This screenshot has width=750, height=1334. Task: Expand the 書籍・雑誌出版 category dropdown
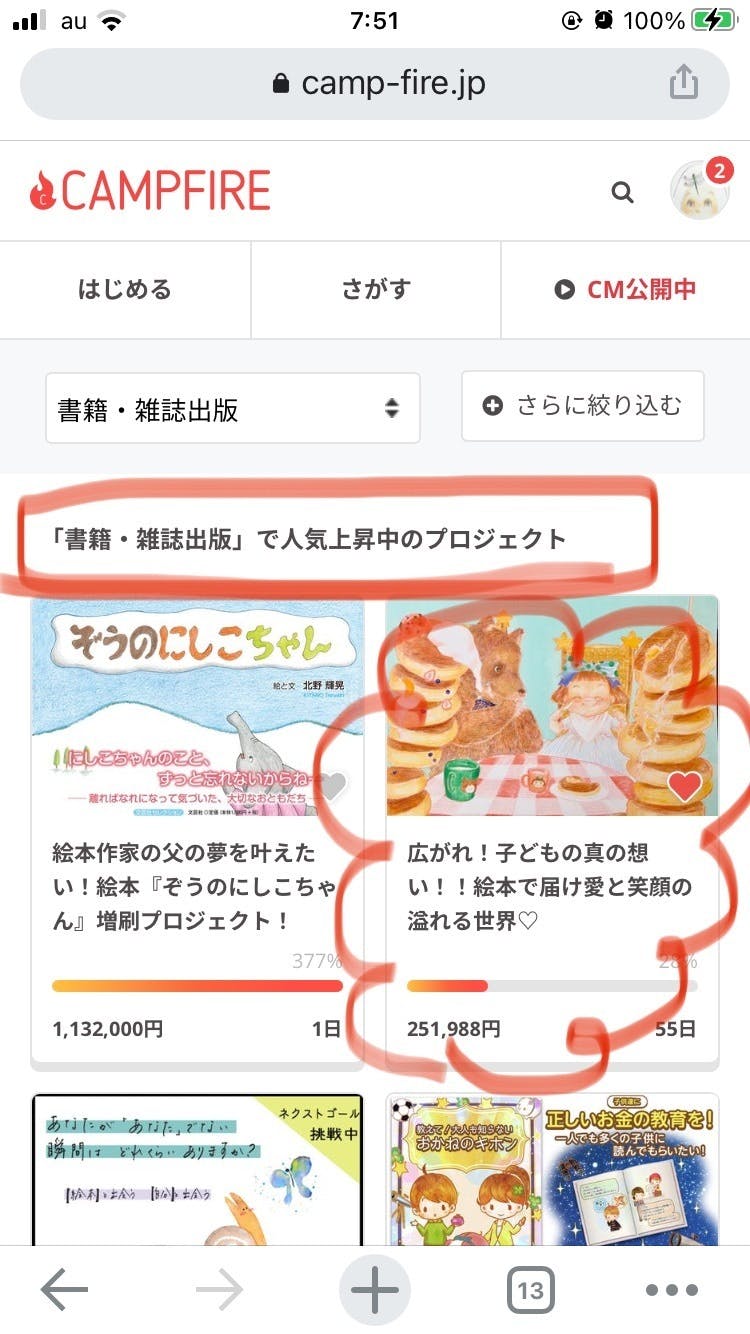[232, 408]
